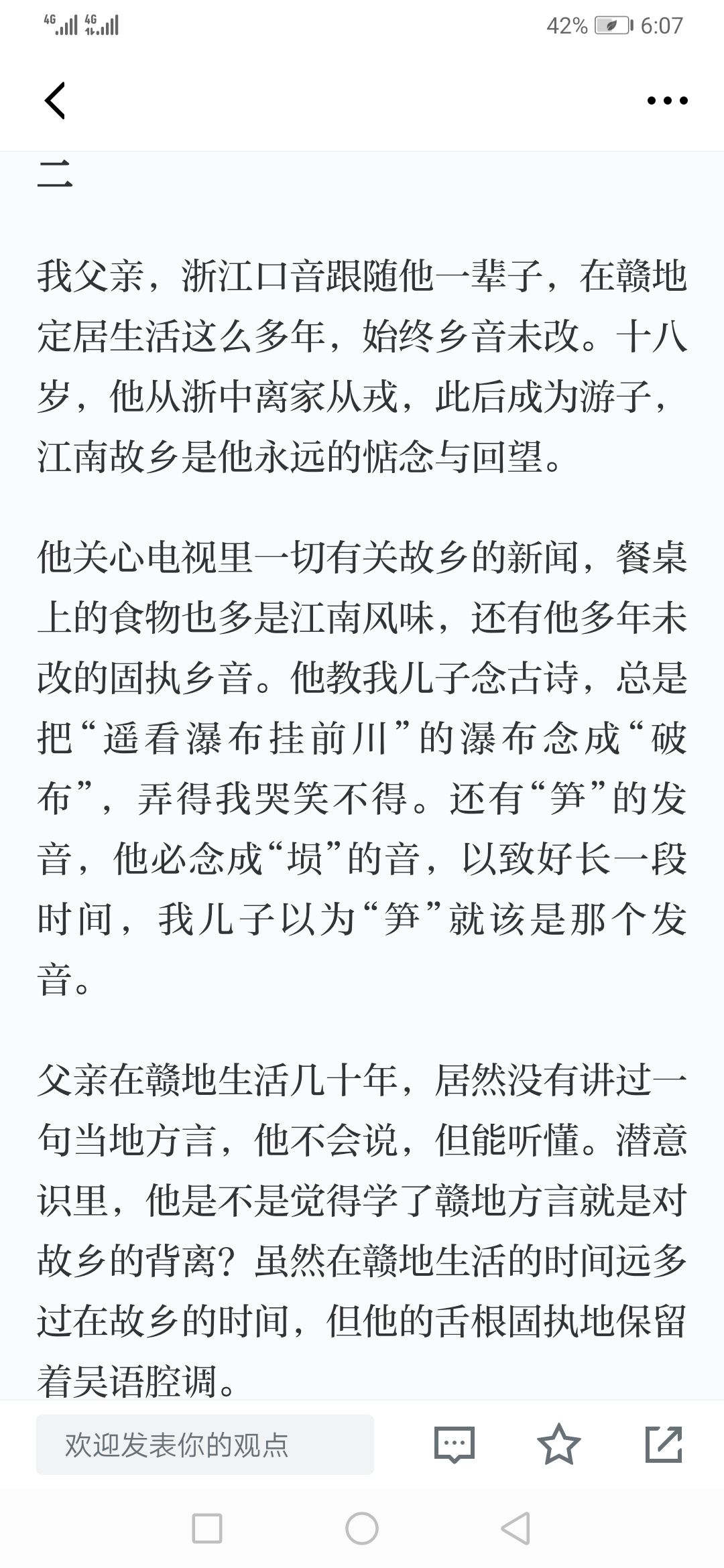Open the comments bubble icon
This screenshot has height=1568, width=724.
click(455, 1444)
